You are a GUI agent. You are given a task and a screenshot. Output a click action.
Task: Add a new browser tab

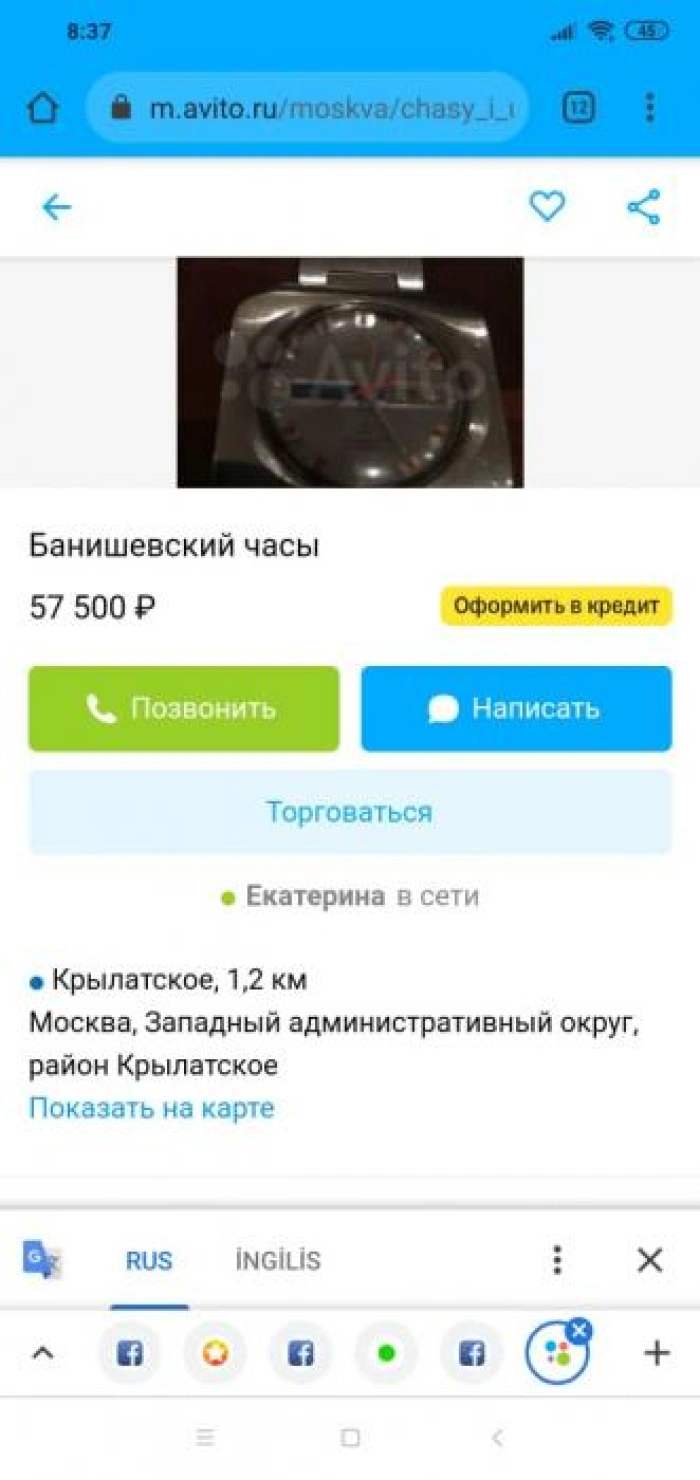tap(656, 1354)
